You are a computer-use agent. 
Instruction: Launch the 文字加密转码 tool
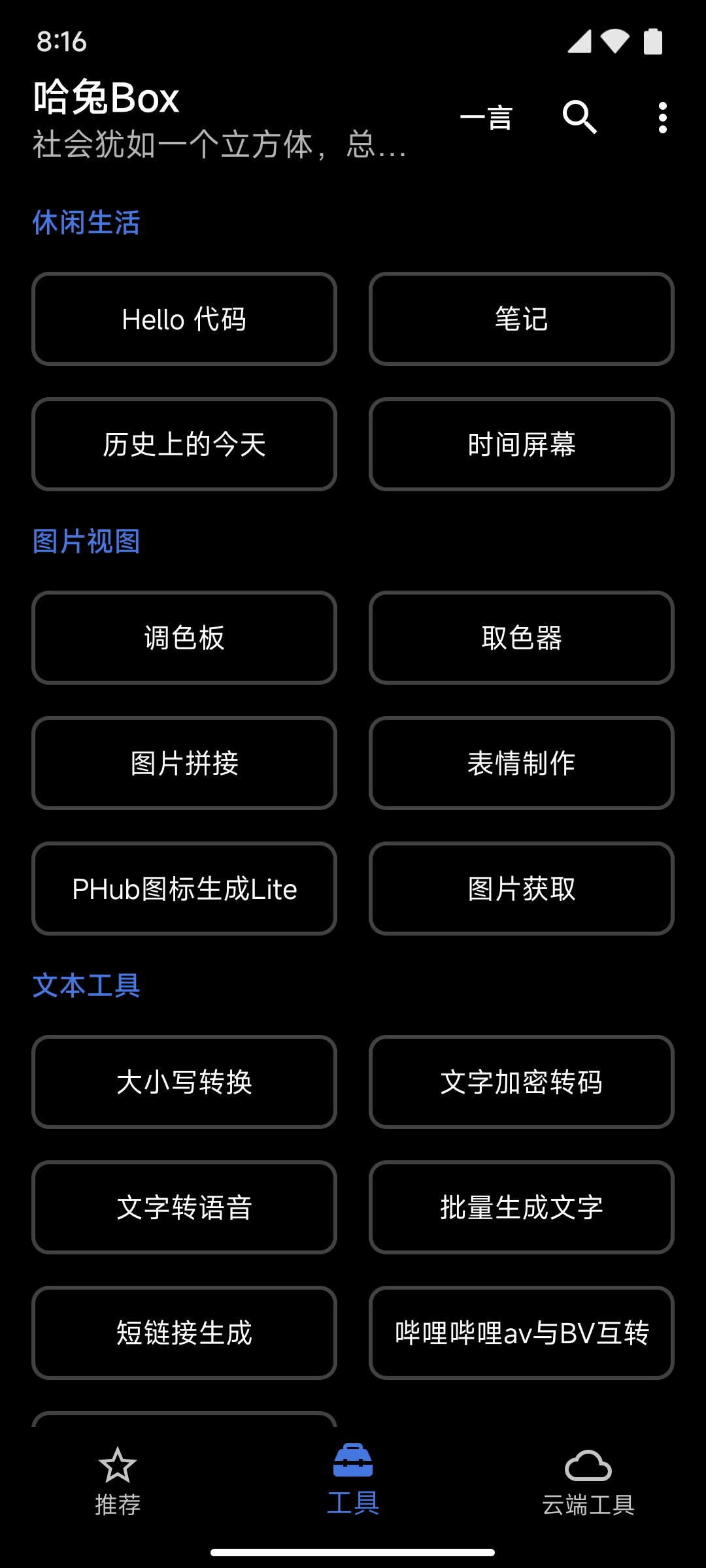[522, 1082]
